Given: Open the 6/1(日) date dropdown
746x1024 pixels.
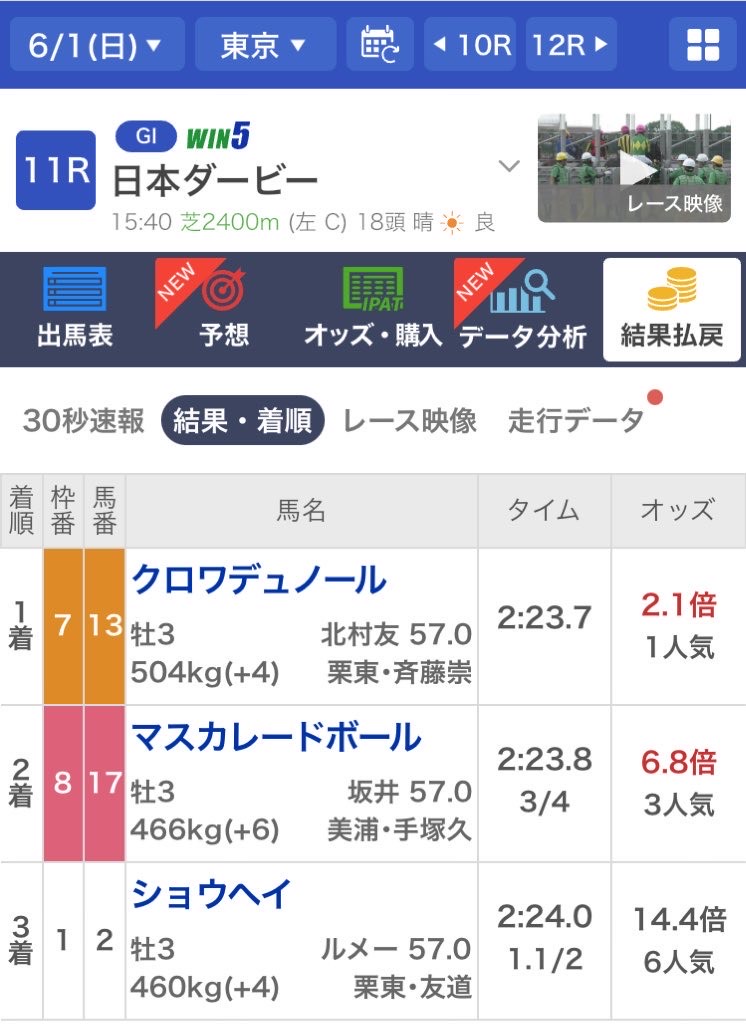Looking at the screenshot, I should (97, 45).
